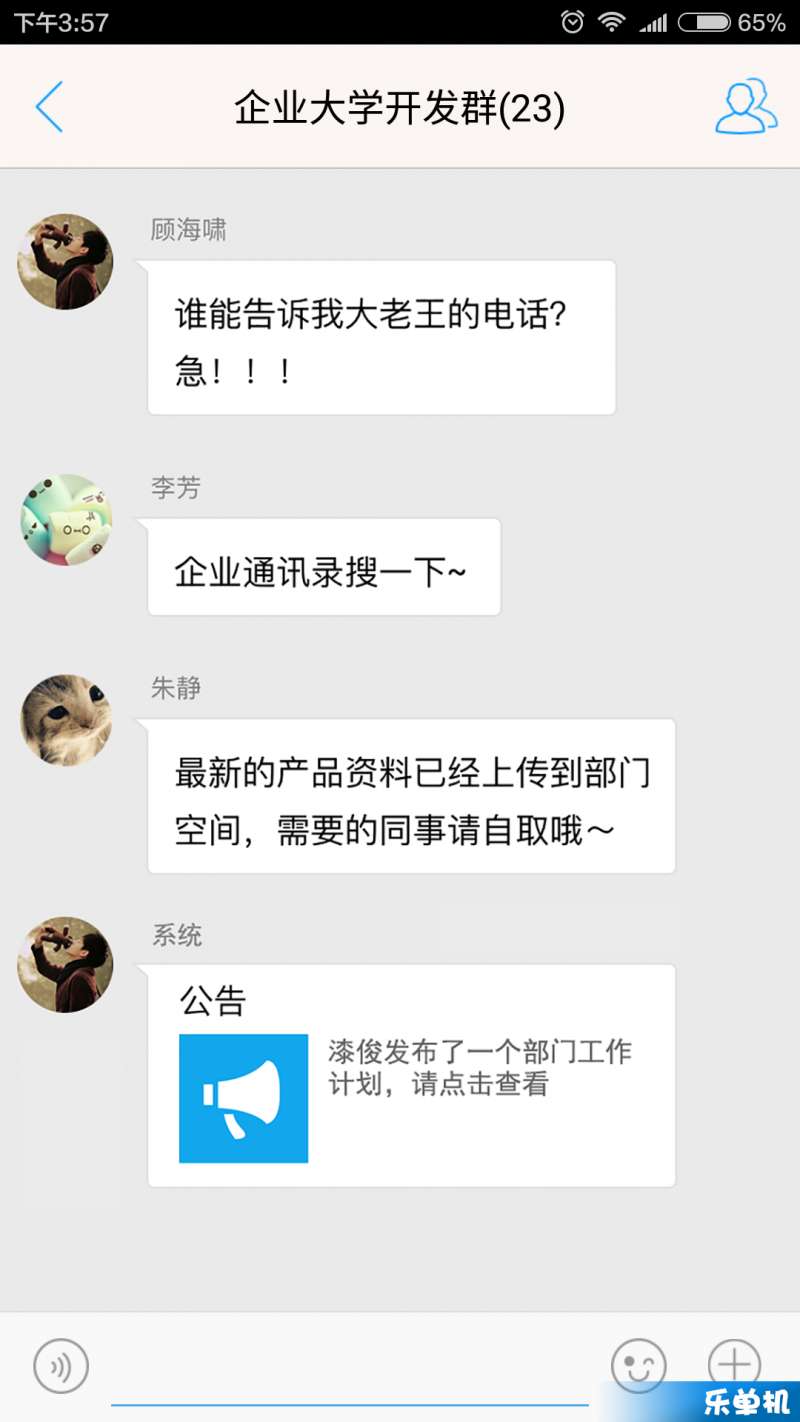Screen dimensions: 800x1422
Task: Open the plus attachment menu
Action: click(734, 1365)
